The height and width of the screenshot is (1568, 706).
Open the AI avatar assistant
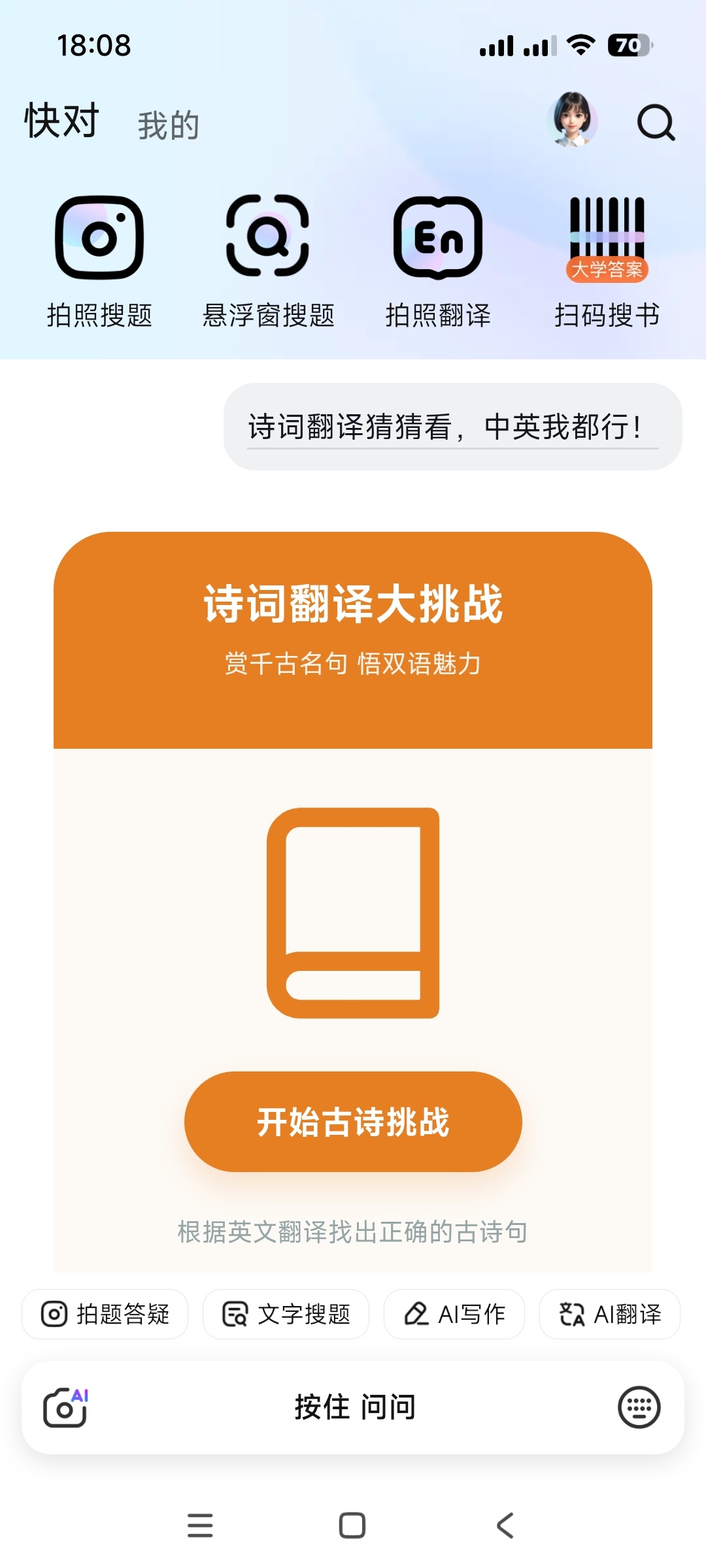point(573,120)
